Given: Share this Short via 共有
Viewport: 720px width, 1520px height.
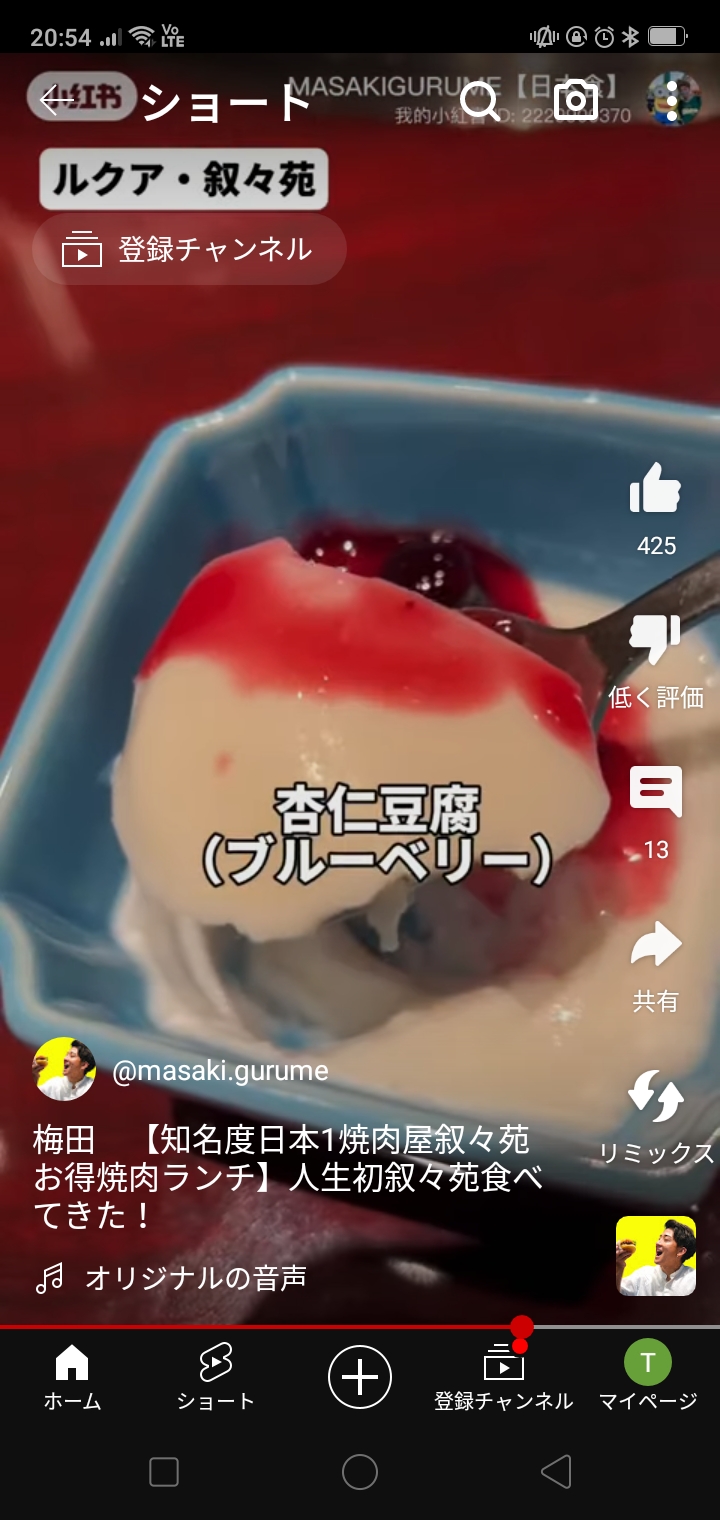Looking at the screenshot, I should (x=656, y=965).
